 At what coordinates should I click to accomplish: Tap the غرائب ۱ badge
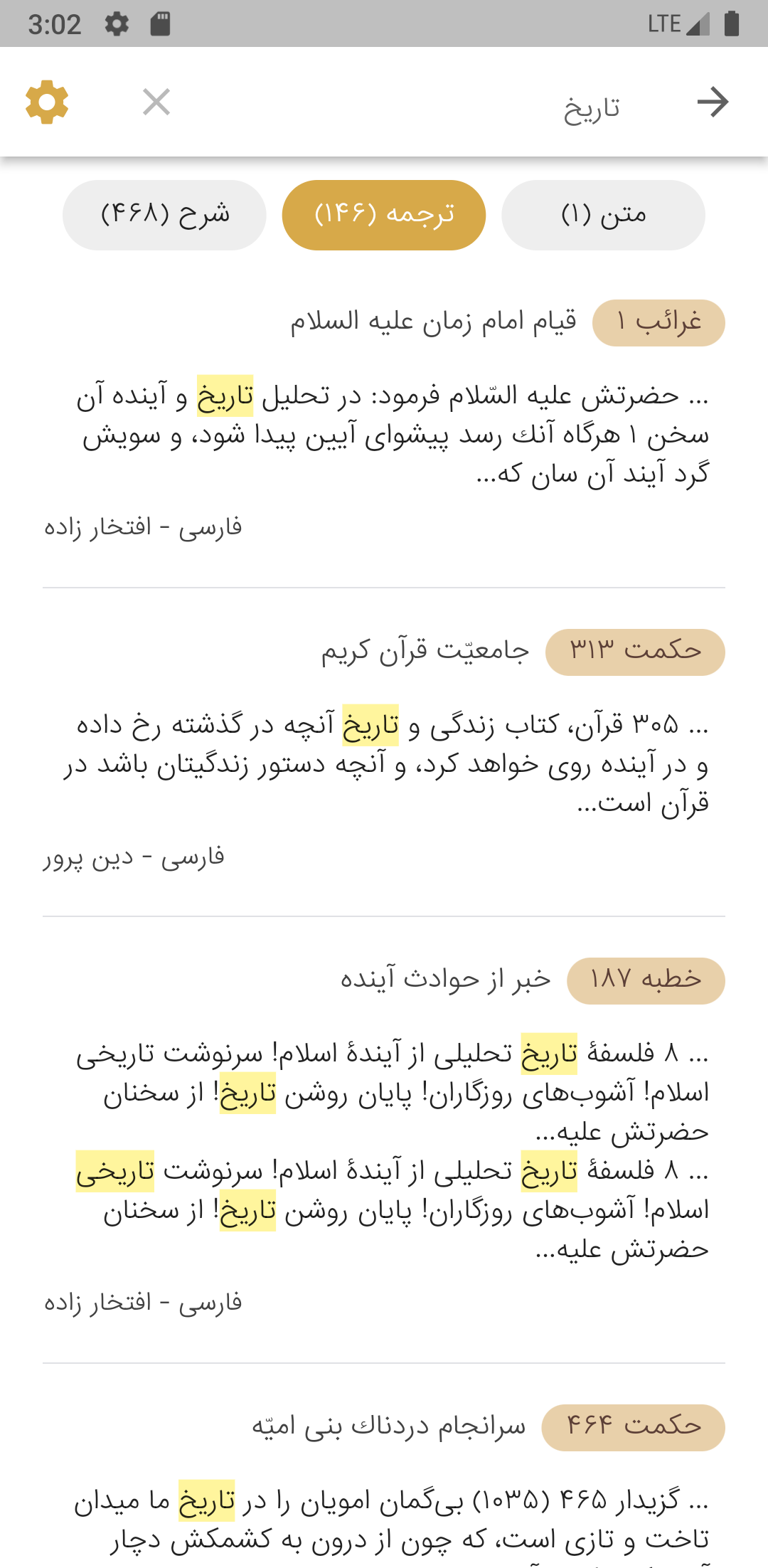[658, 324]
